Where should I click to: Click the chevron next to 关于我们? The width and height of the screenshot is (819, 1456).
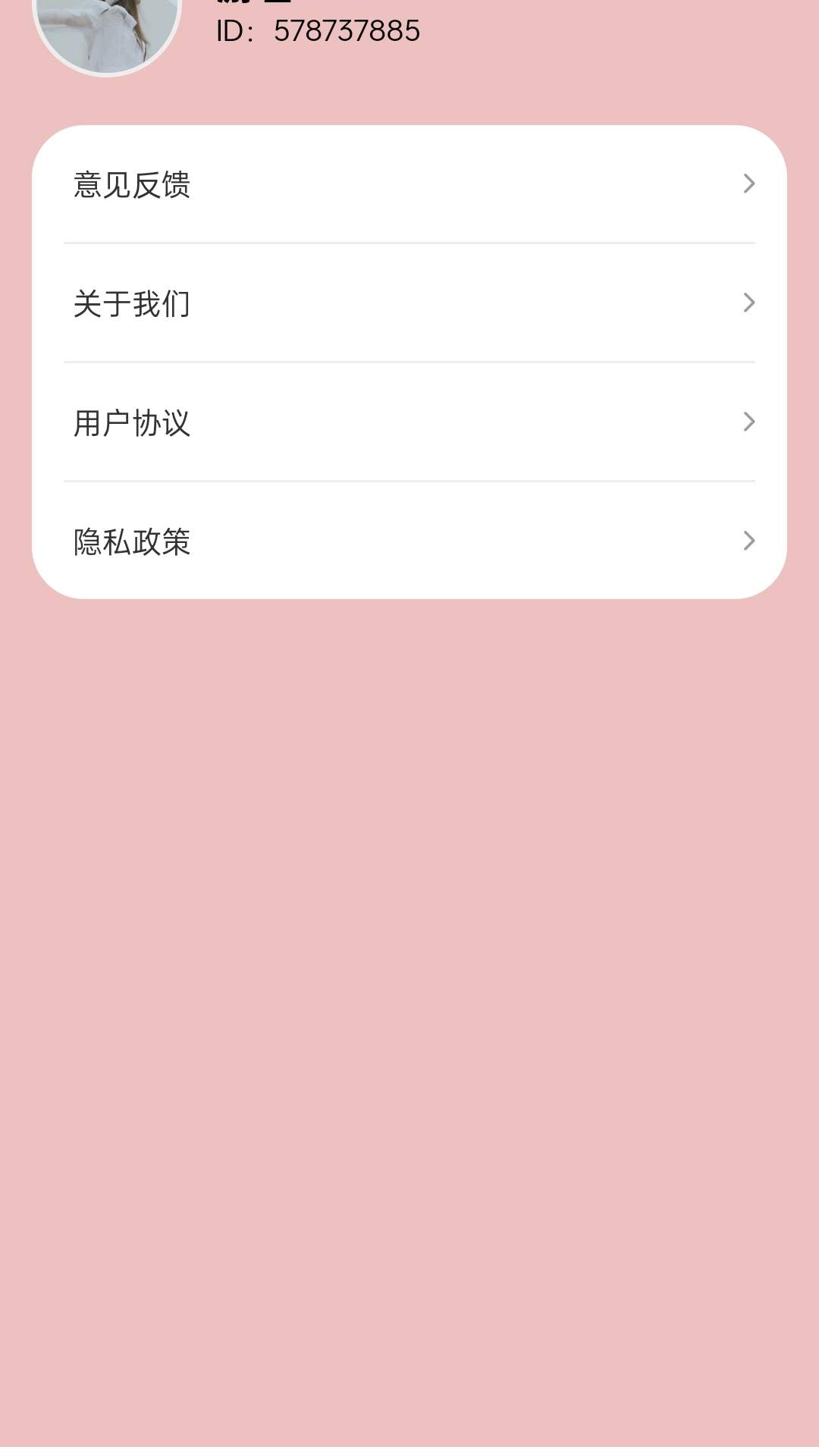click(x=749, y=303)
